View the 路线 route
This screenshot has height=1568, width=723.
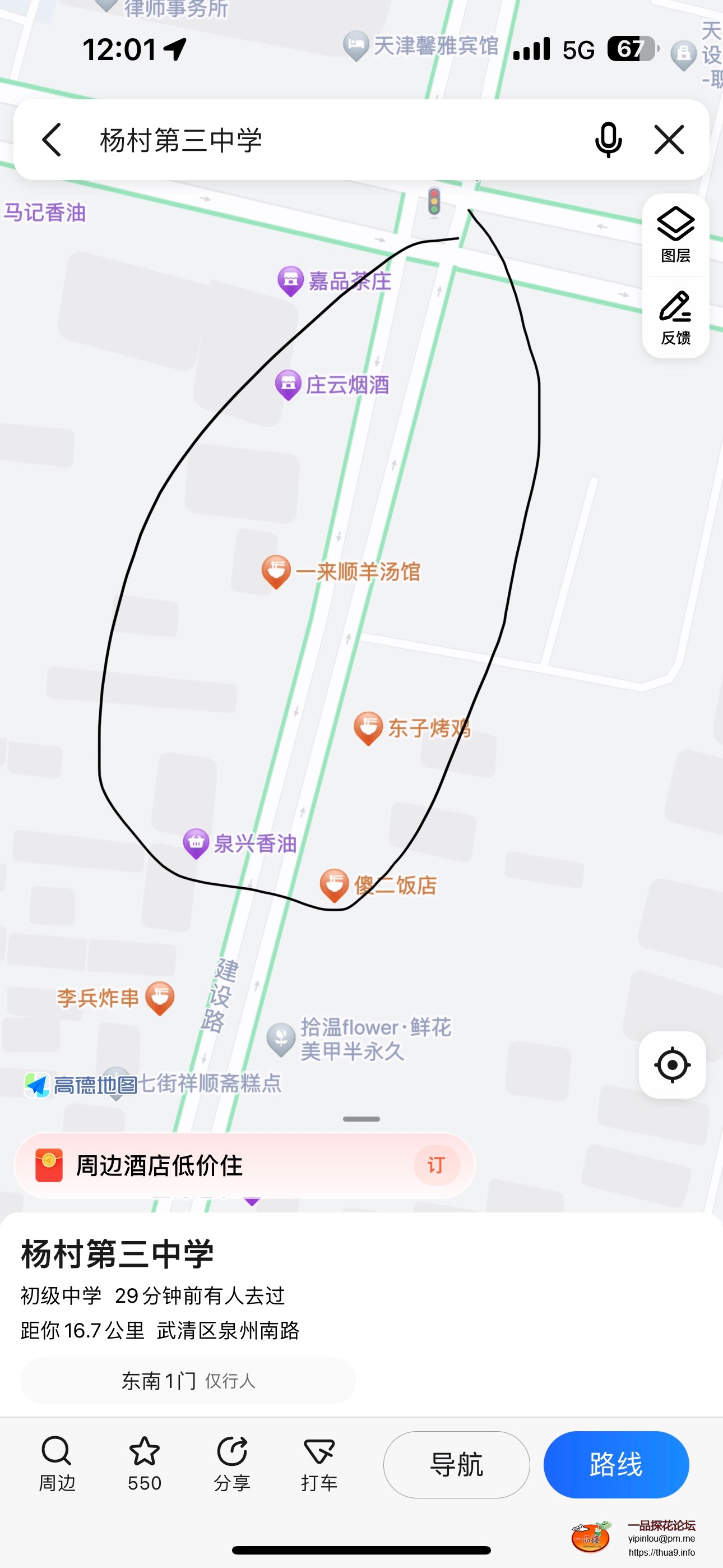pyautogui.click(x=616, y=1464)
